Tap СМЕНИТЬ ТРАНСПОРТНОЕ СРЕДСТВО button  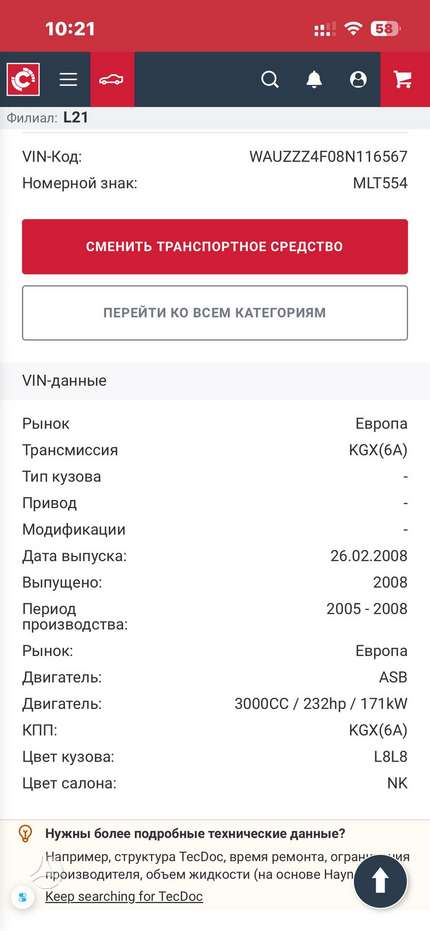point(215,246)
